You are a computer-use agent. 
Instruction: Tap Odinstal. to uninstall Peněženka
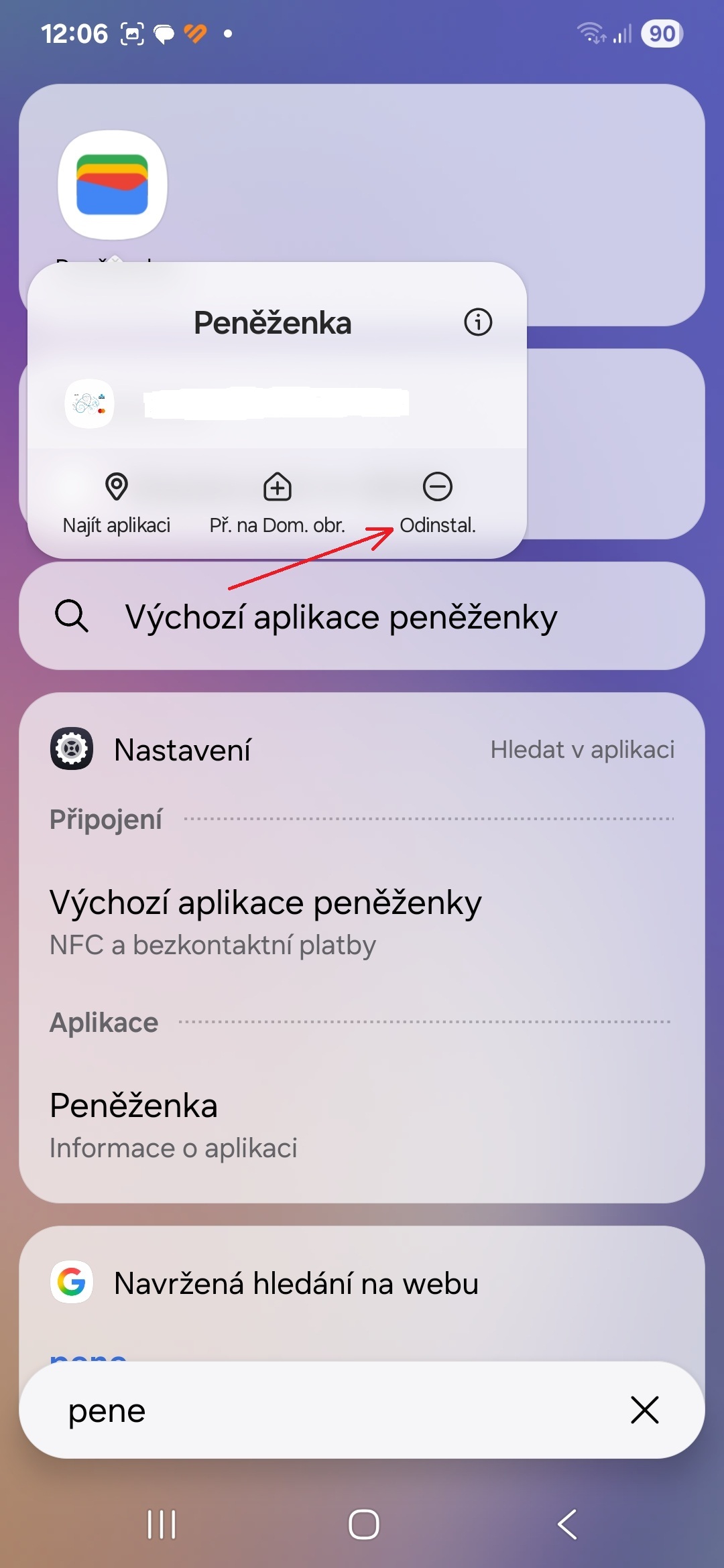438,504
